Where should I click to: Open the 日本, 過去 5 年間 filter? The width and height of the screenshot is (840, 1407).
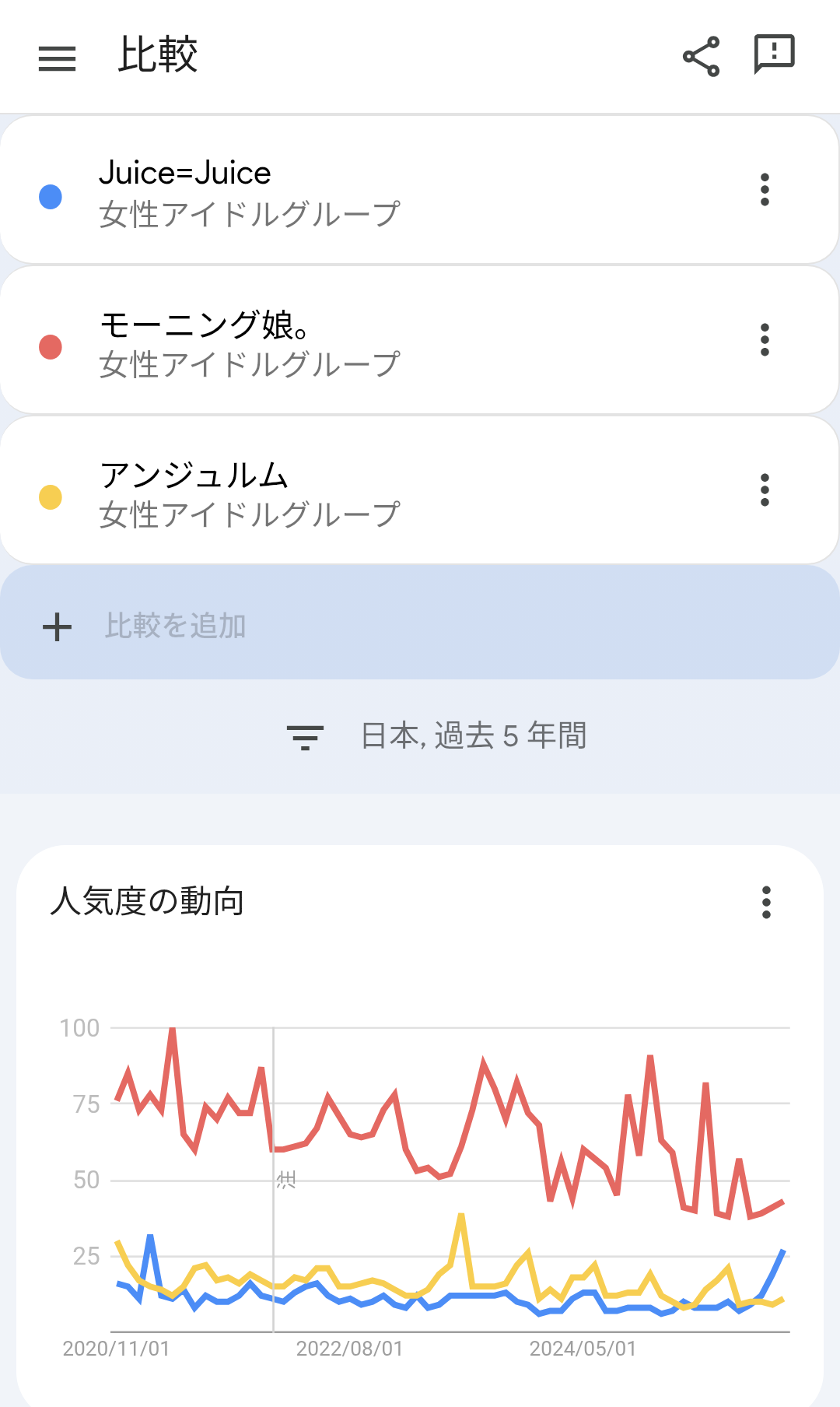(x=436, y=736)
